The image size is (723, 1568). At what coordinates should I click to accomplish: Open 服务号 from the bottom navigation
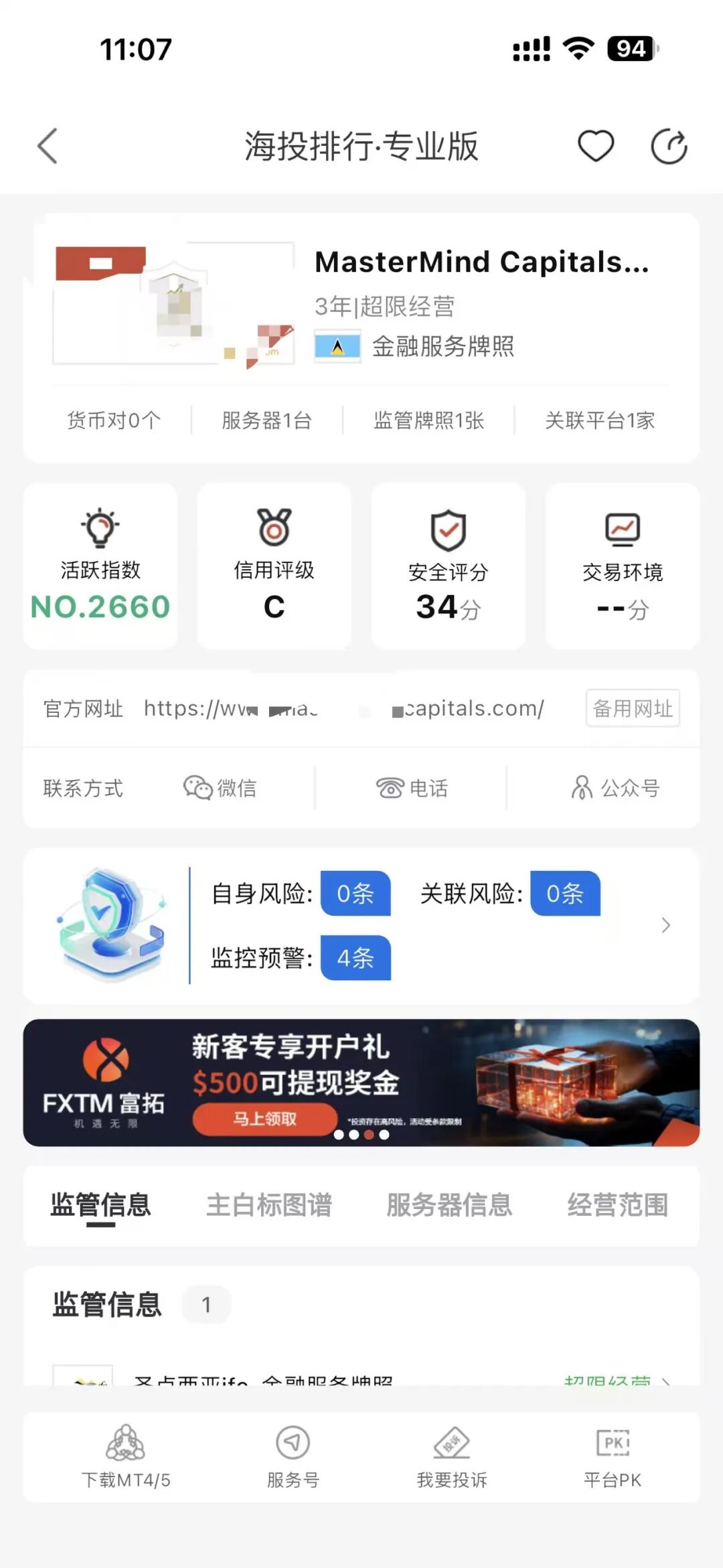pos(291,1460)
